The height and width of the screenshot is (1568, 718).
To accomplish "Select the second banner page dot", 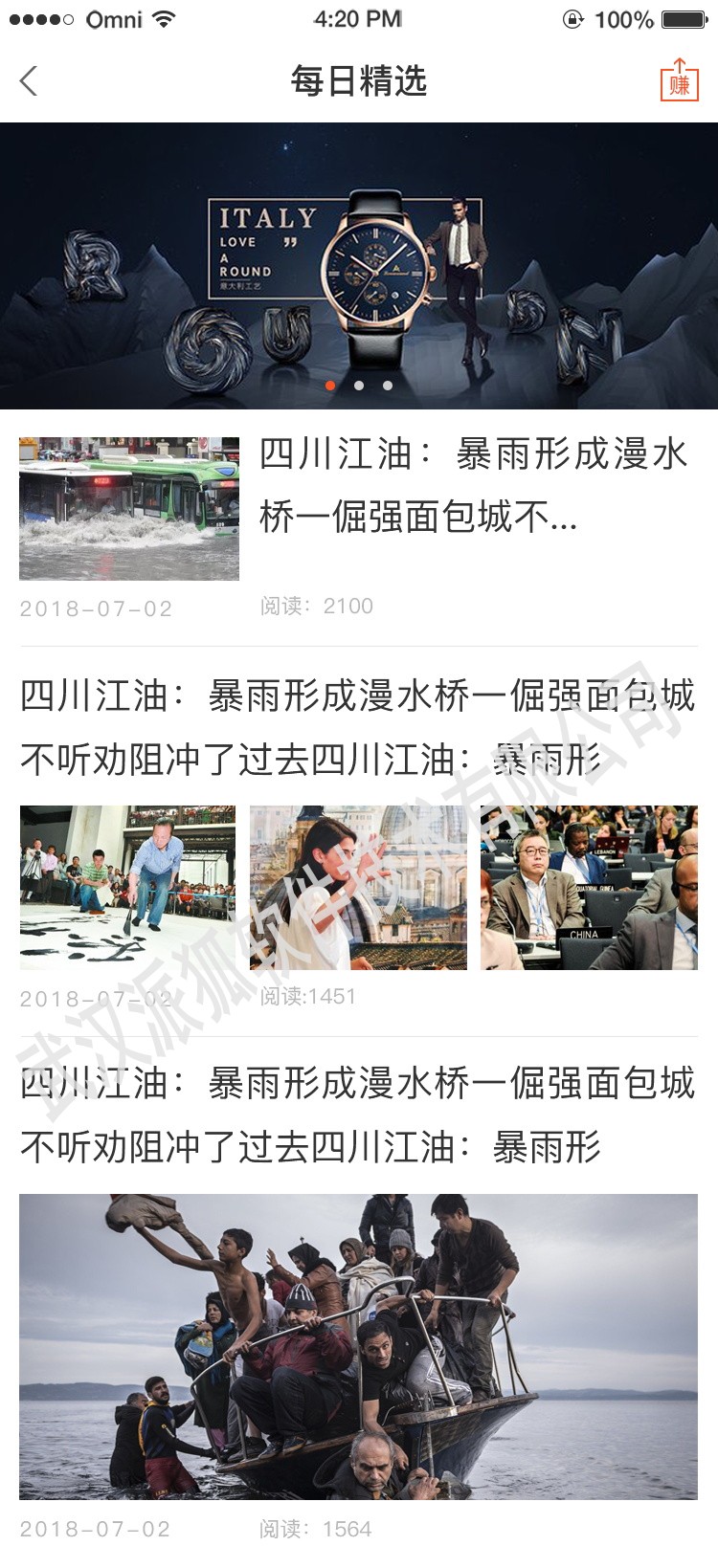I will [359, 386].
